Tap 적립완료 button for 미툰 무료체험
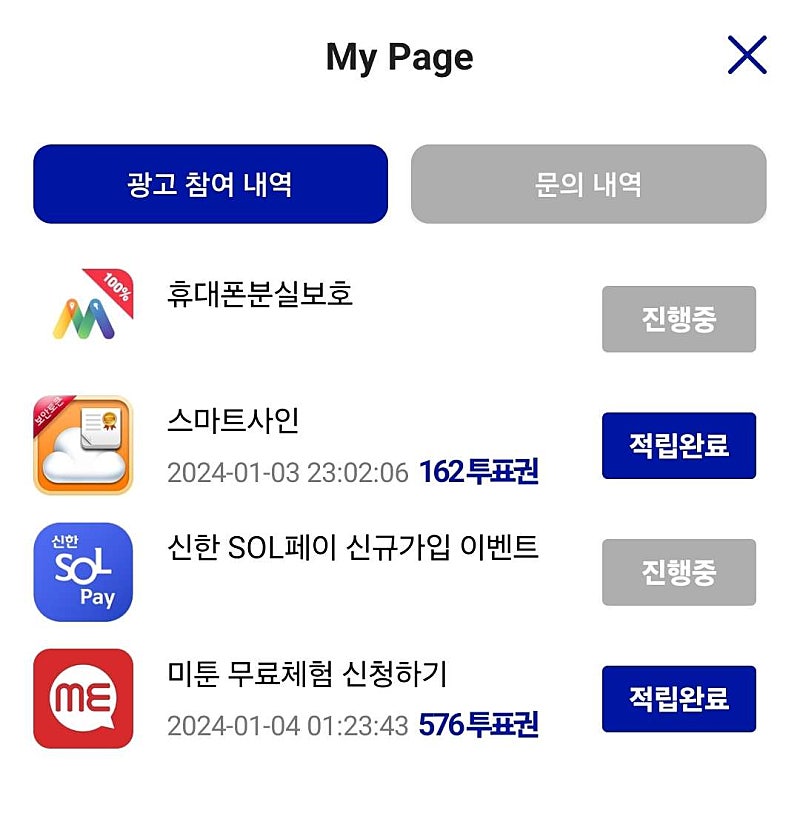The height and width of the screenshot is (836, 800). click(x=678, y=698)
